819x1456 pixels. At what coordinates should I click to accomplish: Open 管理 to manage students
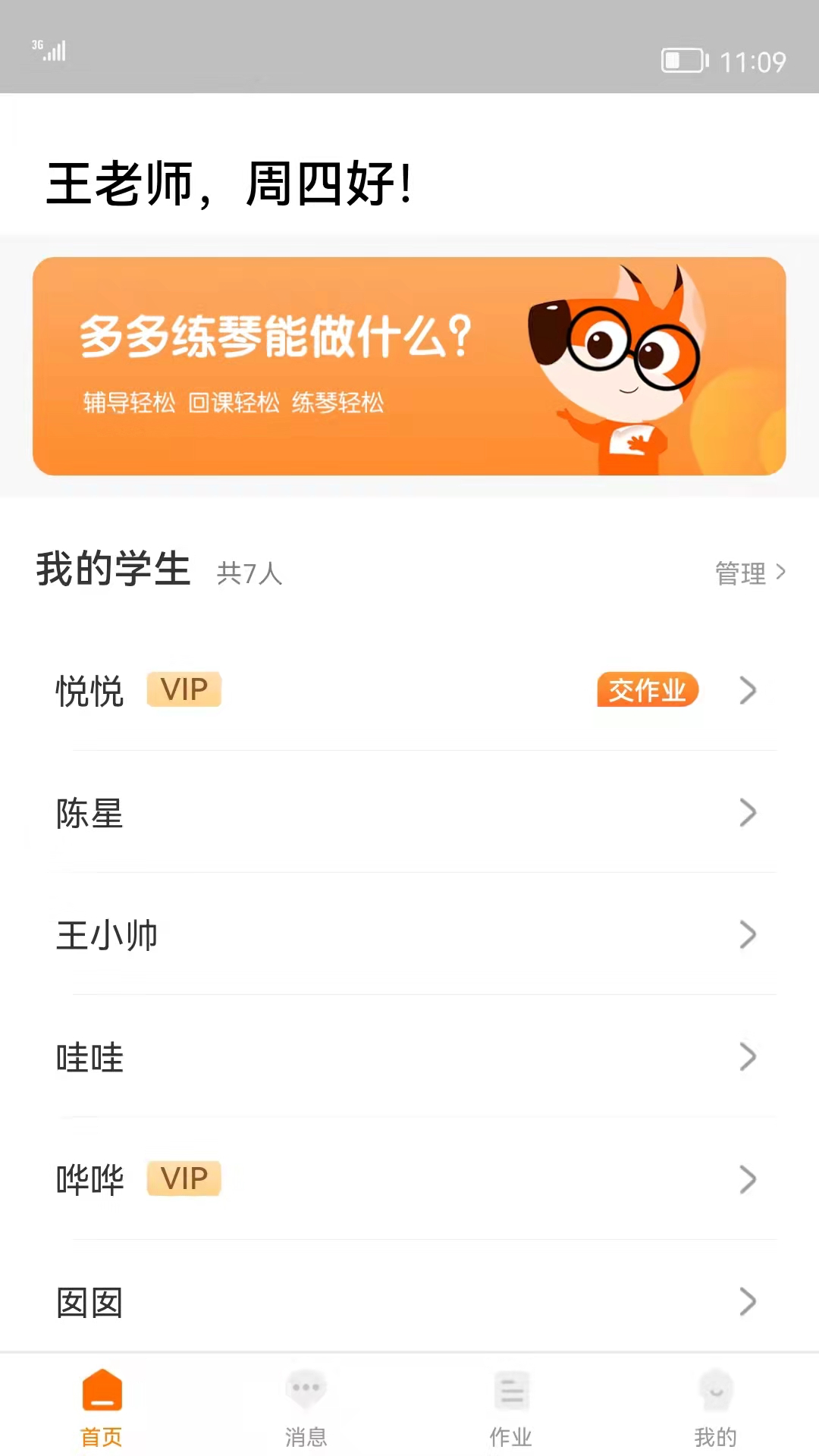point(749,573)
